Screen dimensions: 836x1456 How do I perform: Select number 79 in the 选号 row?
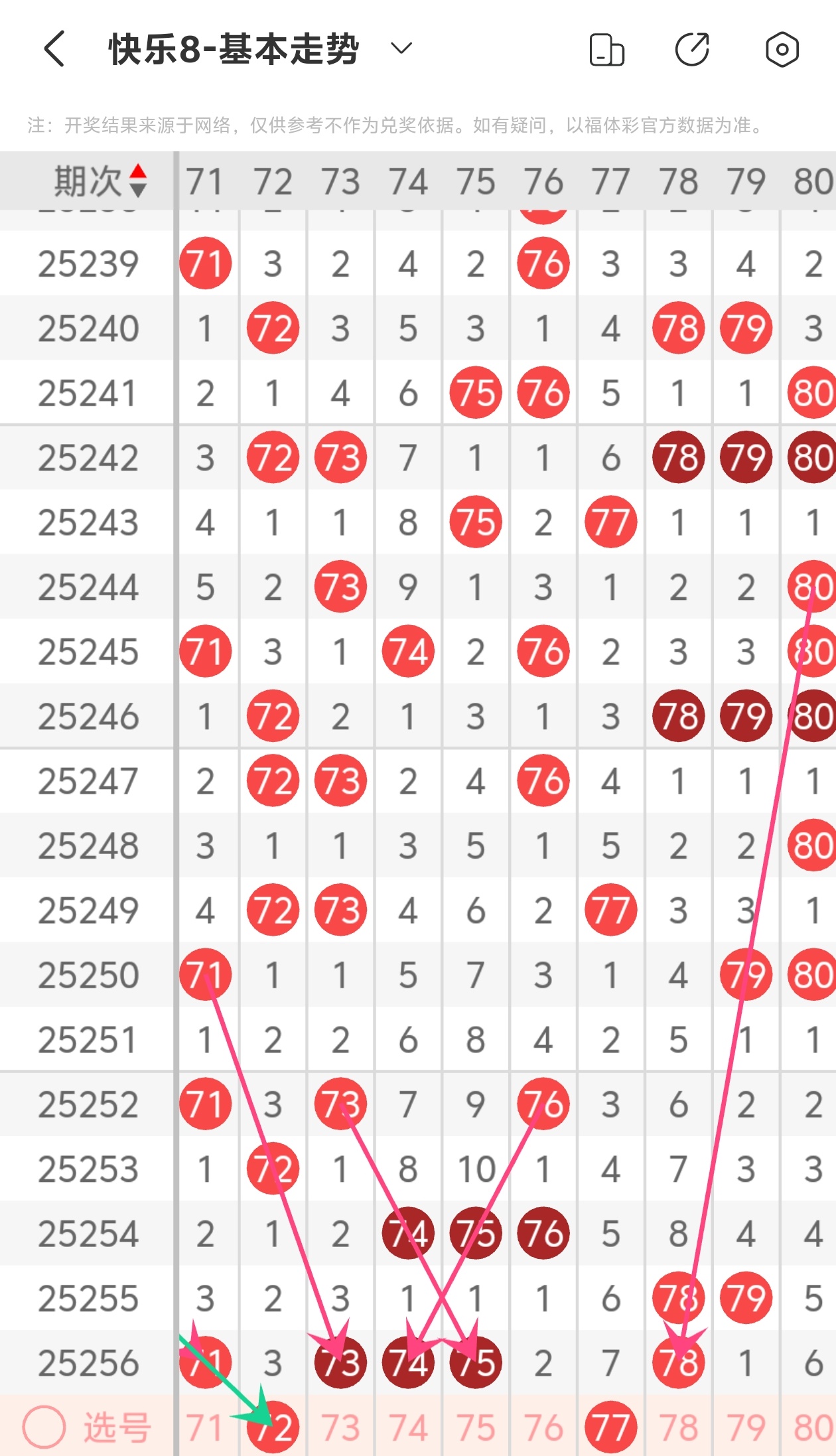[x=746, y=1427]
